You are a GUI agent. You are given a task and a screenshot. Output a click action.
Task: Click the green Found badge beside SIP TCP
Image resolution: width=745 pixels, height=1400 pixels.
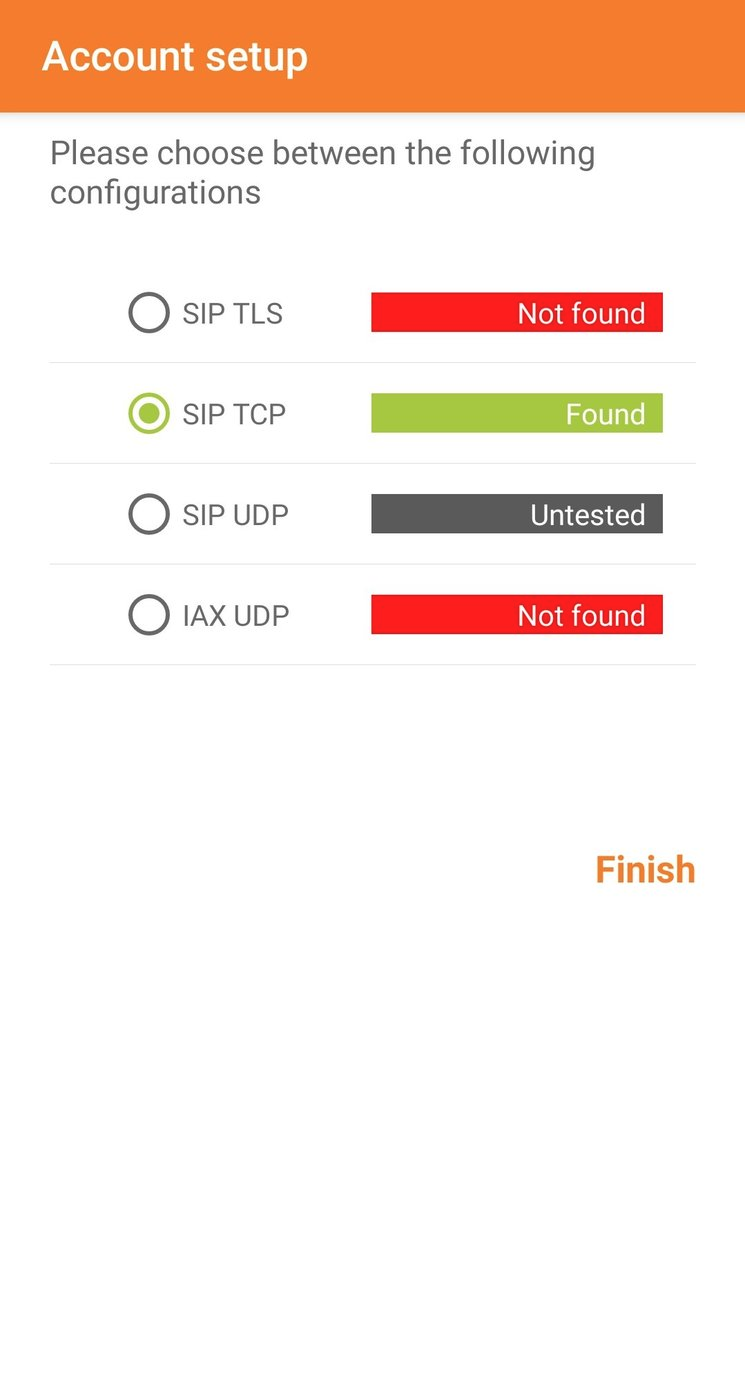[516, 413]
